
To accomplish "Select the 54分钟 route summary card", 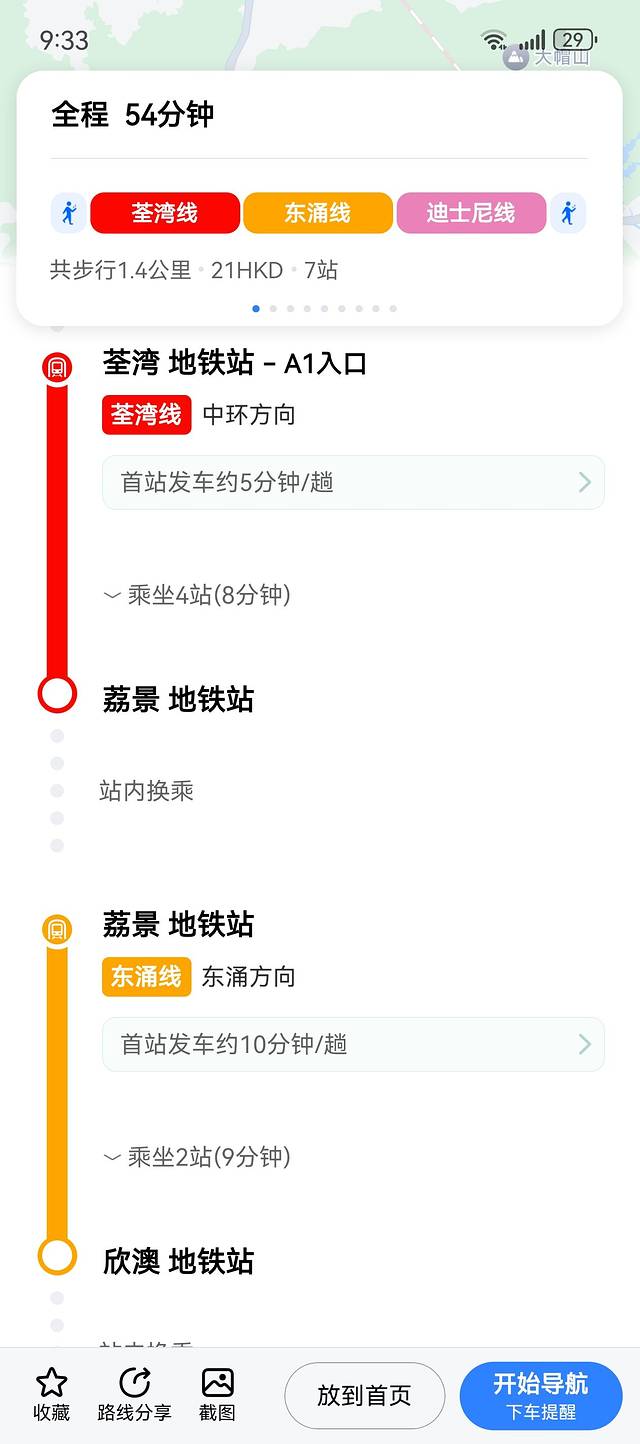I will coord(319,198).
